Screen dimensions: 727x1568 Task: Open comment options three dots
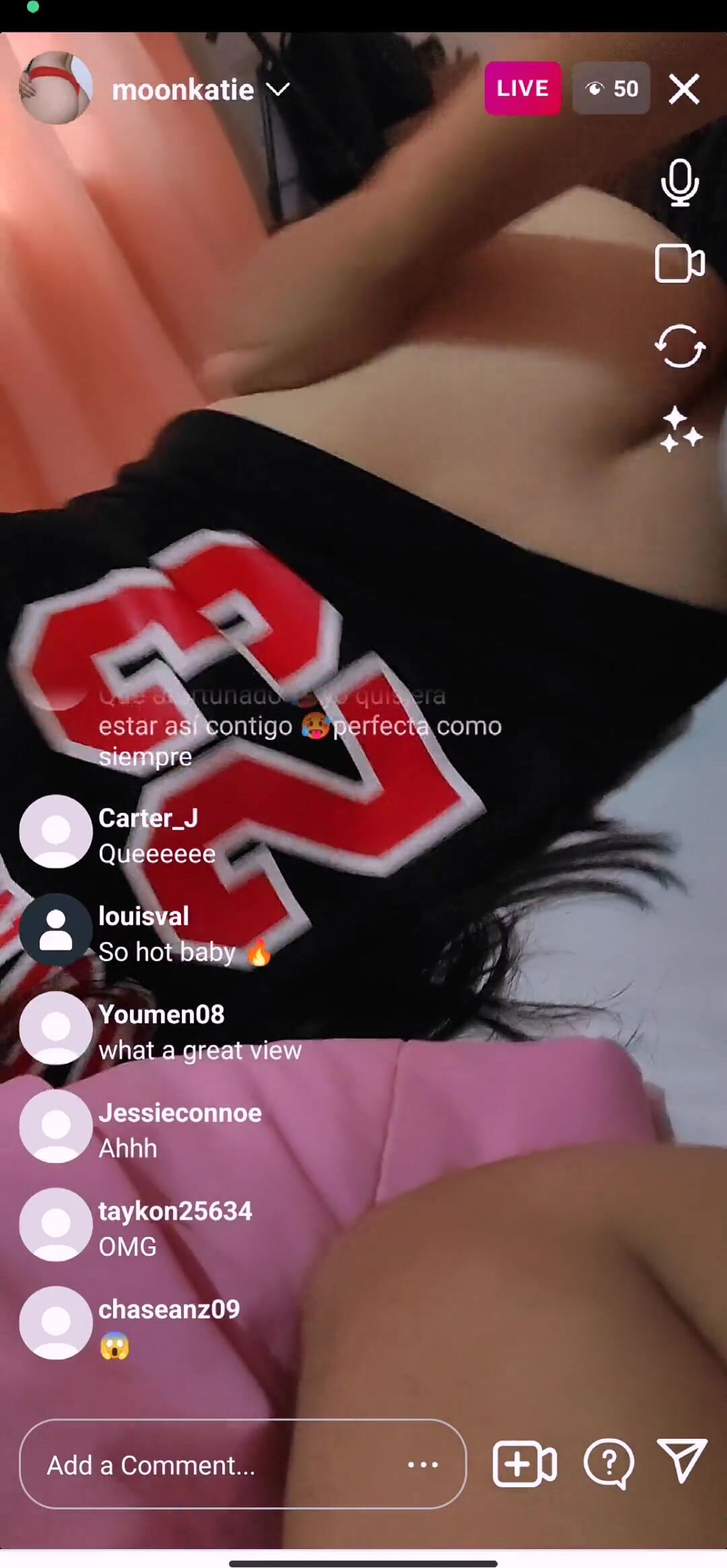click(x=423, y=1464)
